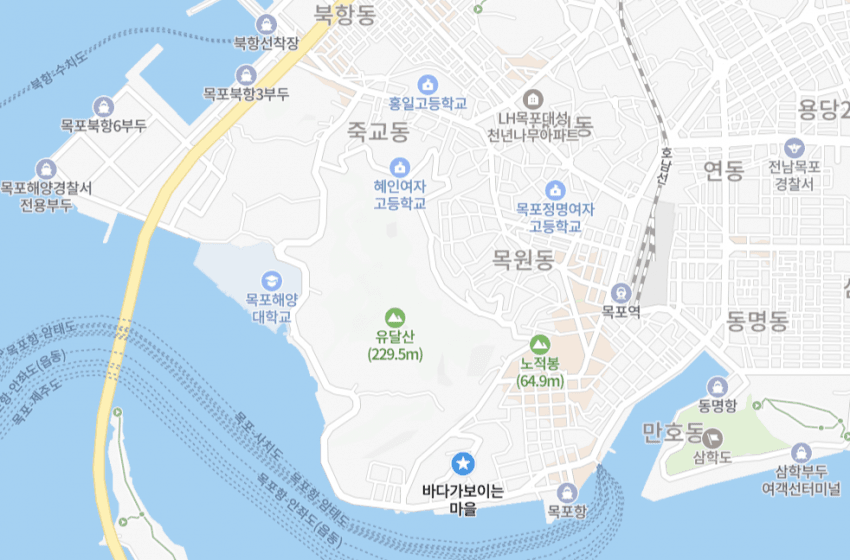Viewport: 850px width, 560px height.
Task: Open the 목포해양경찰서 전용부두 marker
Action: pos(45,169)
